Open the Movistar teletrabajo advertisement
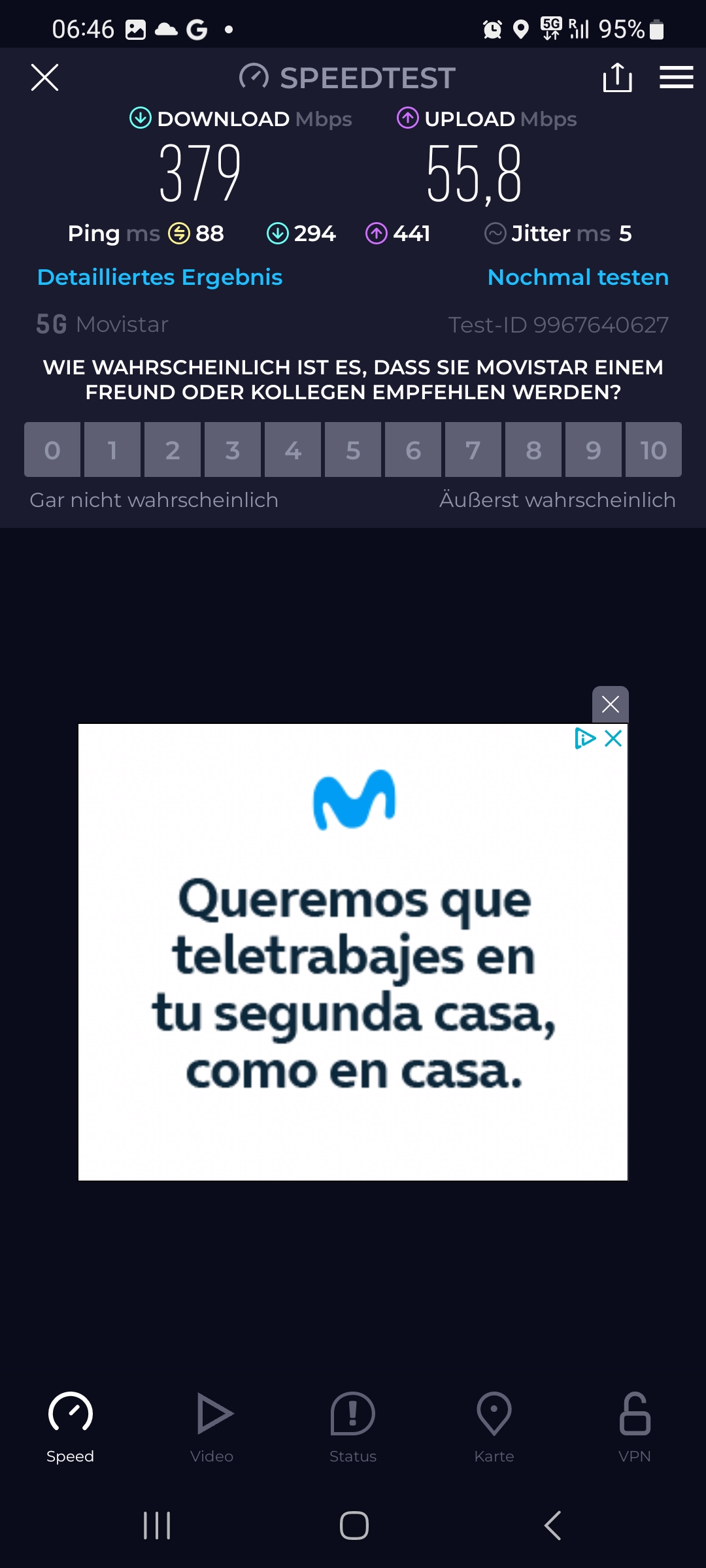The image size is (706, 1568). click(x=353, y=980)
